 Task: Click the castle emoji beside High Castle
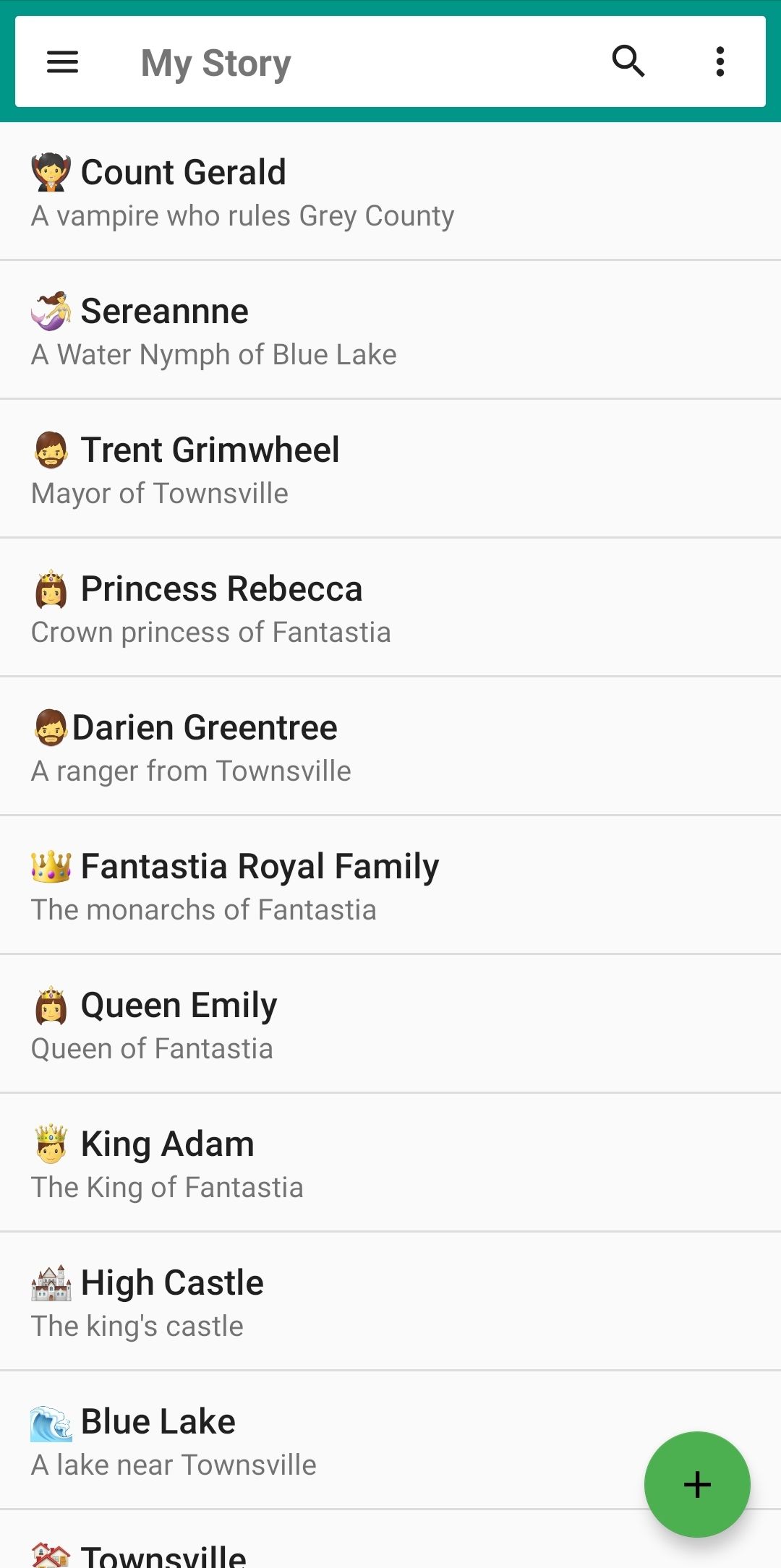coord(51,1281)
